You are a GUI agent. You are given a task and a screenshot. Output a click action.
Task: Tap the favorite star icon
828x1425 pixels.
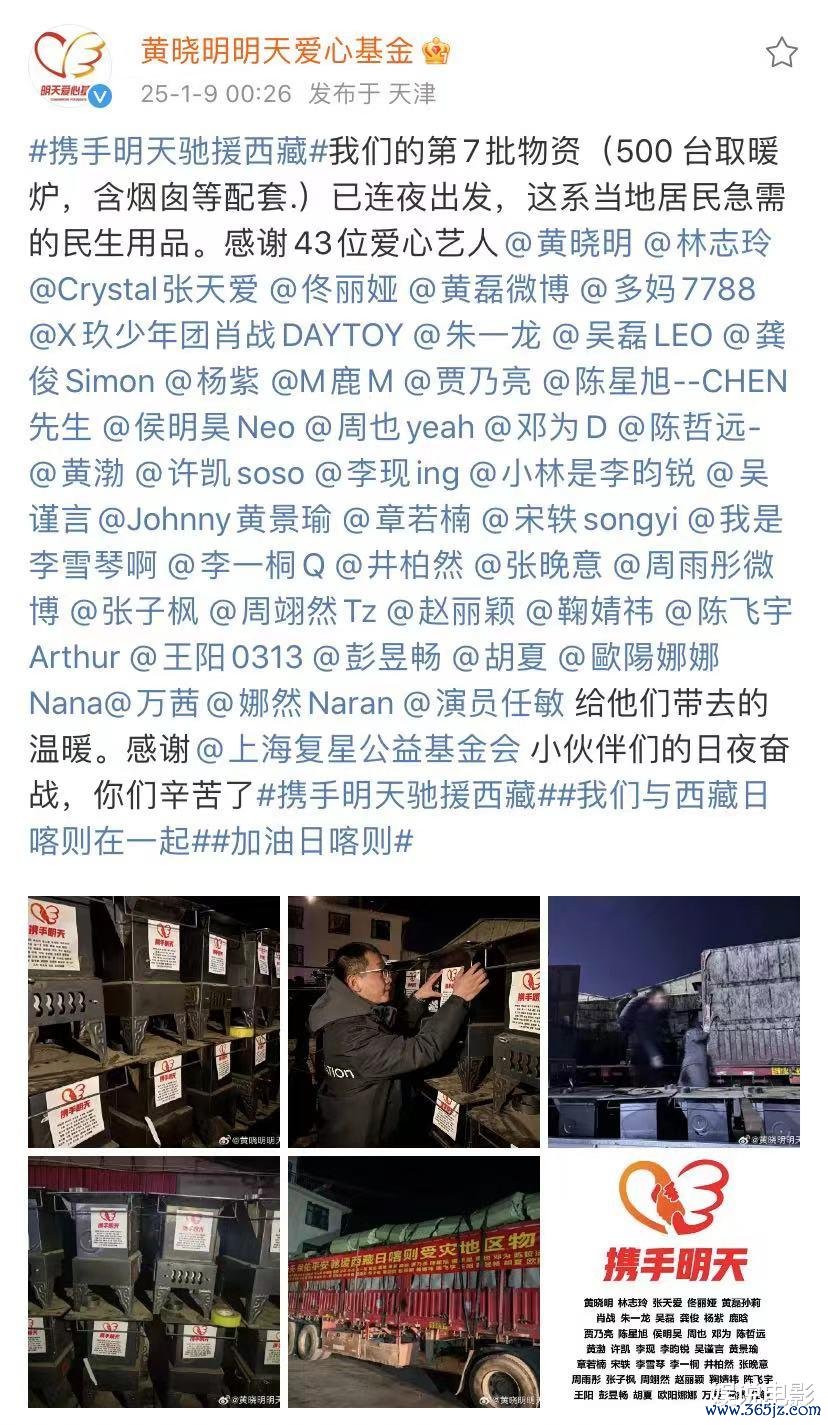tap(781, 52)
